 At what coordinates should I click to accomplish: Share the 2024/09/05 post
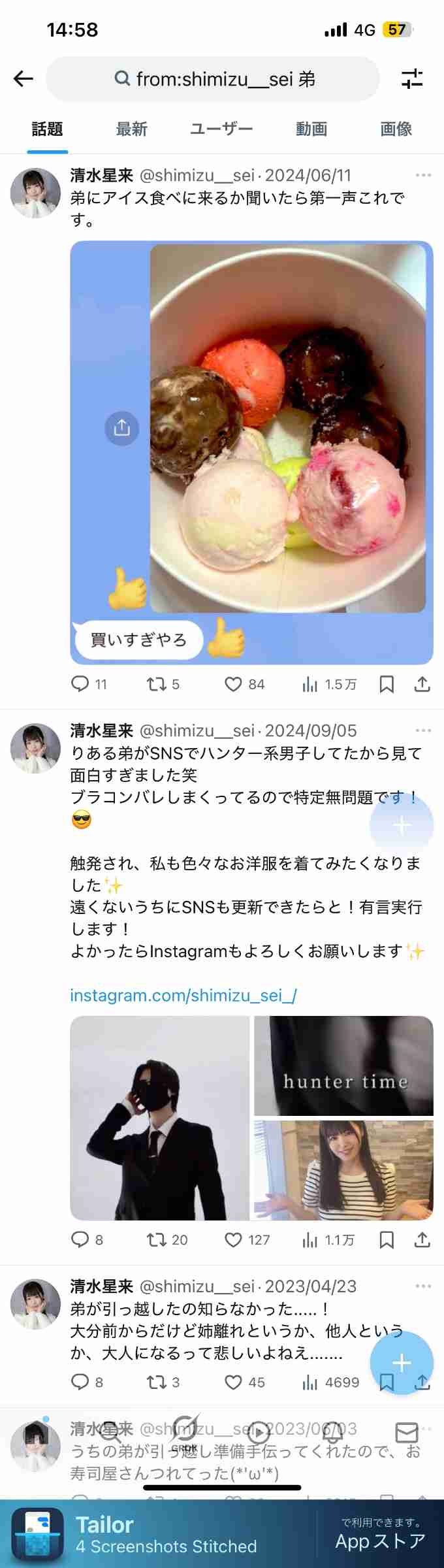tap(422, 1239)
